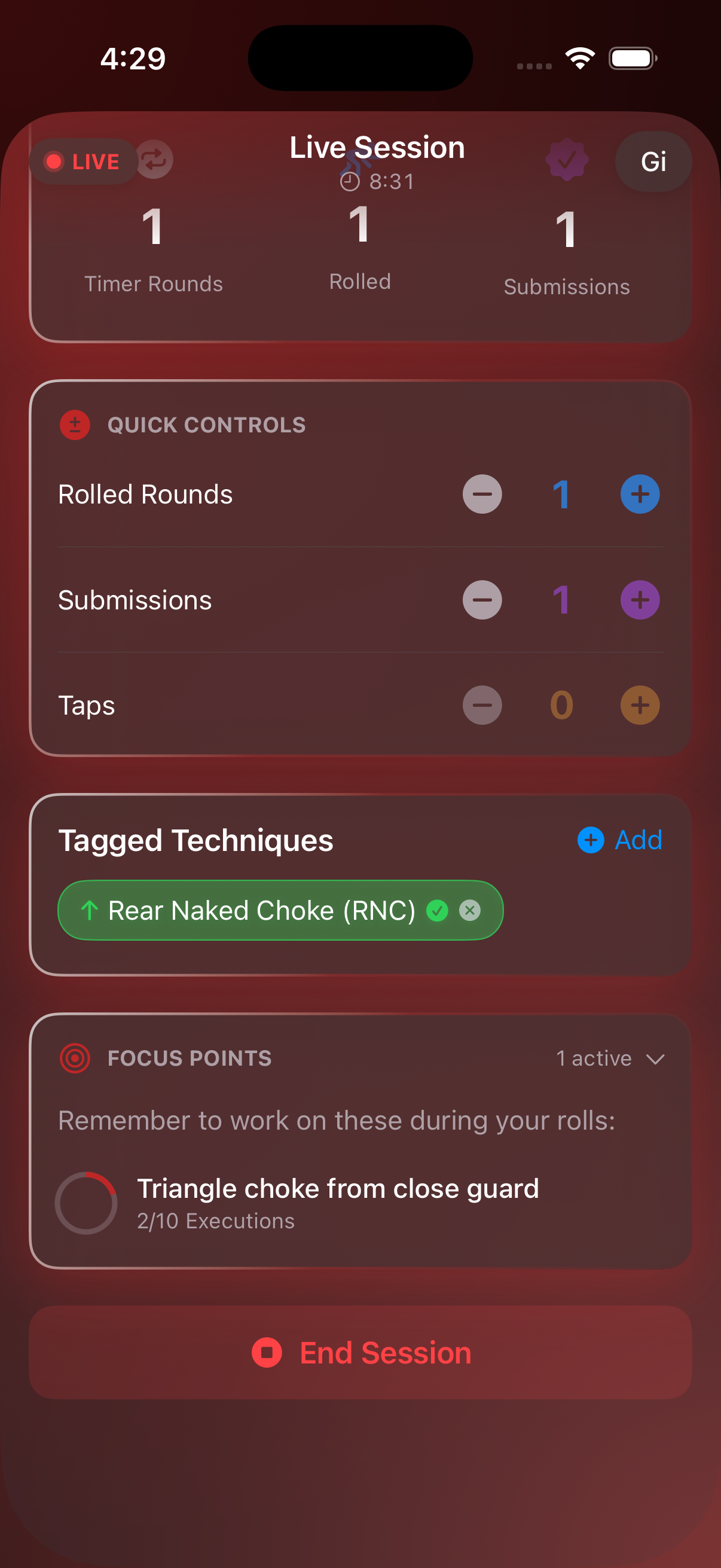
Task: Add a new tagged technique
Action: tap(620, 840)
